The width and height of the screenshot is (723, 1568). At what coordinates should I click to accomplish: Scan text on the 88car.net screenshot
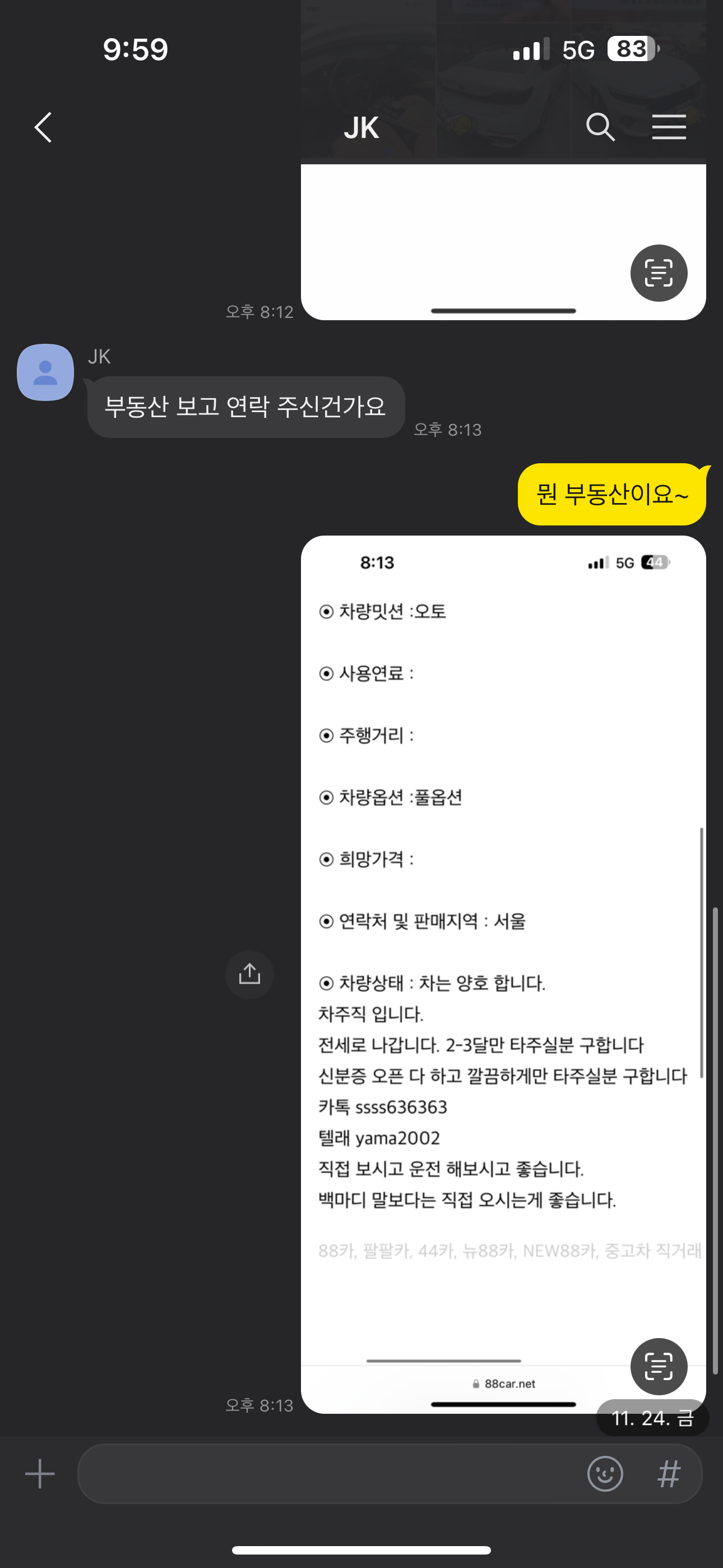pyautogui.click(x=659, y=1366)
